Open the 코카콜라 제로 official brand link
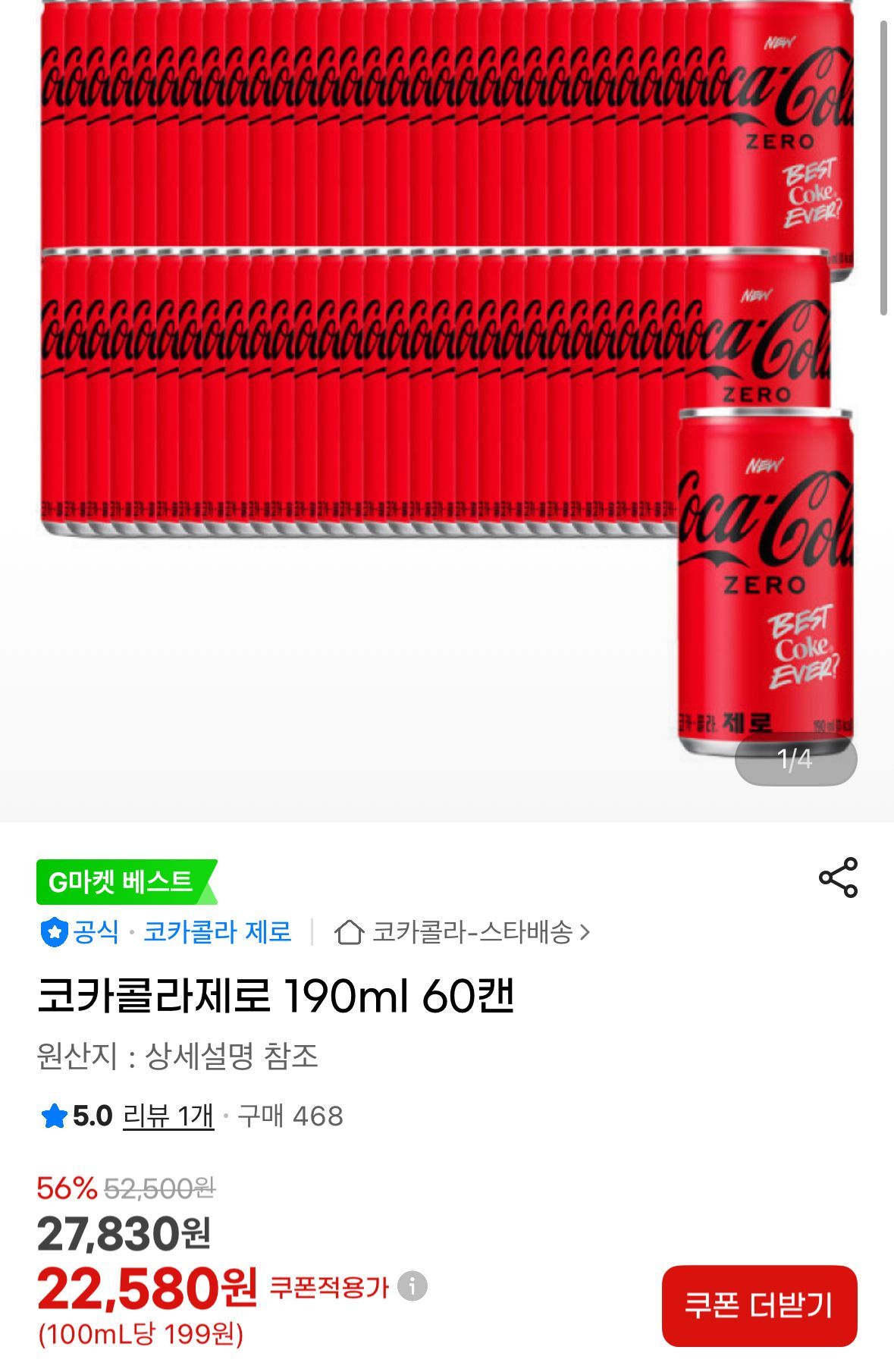This screenshot has width=894, height=1372. coord(217,932)
